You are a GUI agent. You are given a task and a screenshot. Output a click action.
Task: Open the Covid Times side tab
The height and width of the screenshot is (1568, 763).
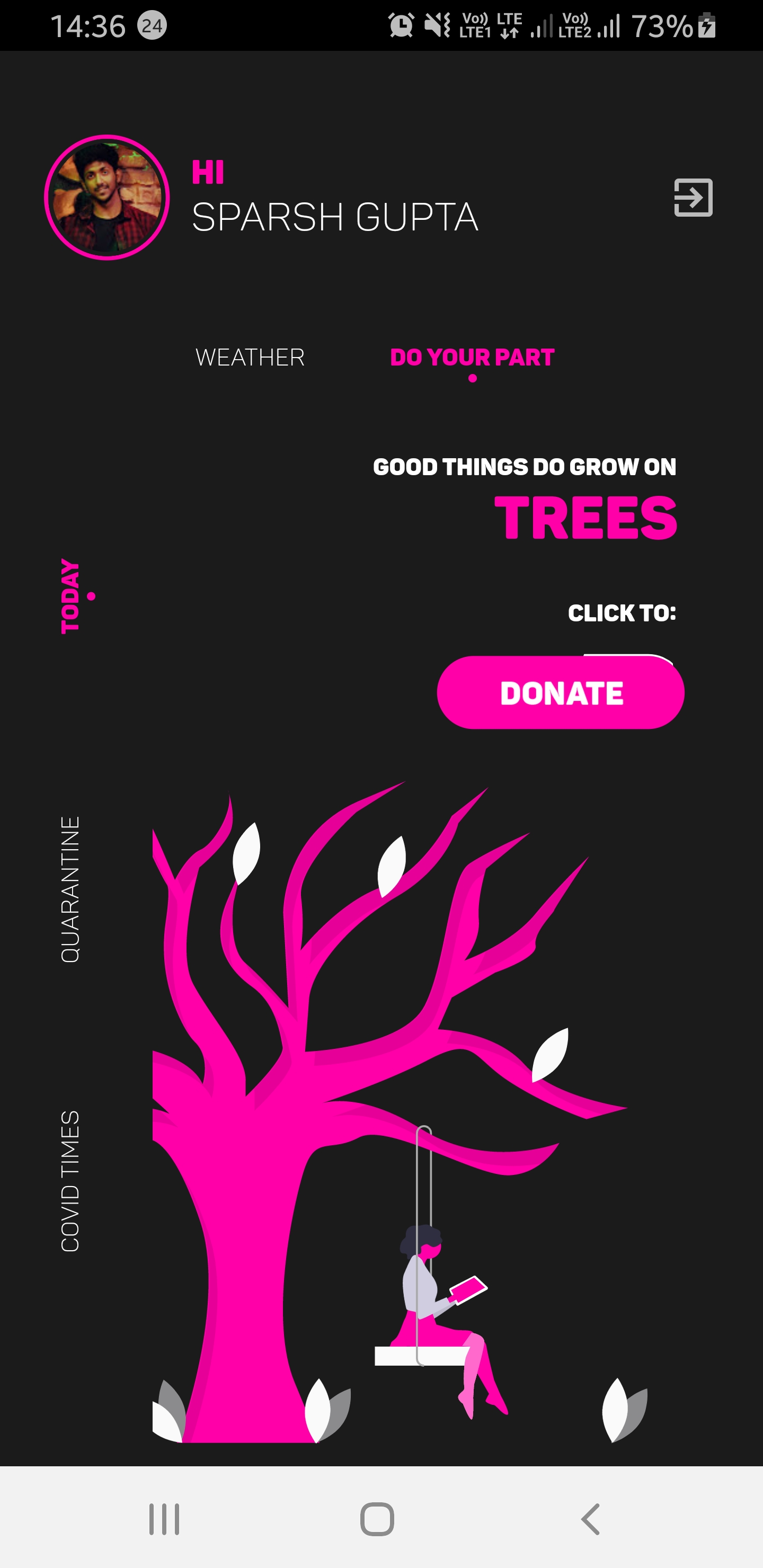[x=70, y=1181]
